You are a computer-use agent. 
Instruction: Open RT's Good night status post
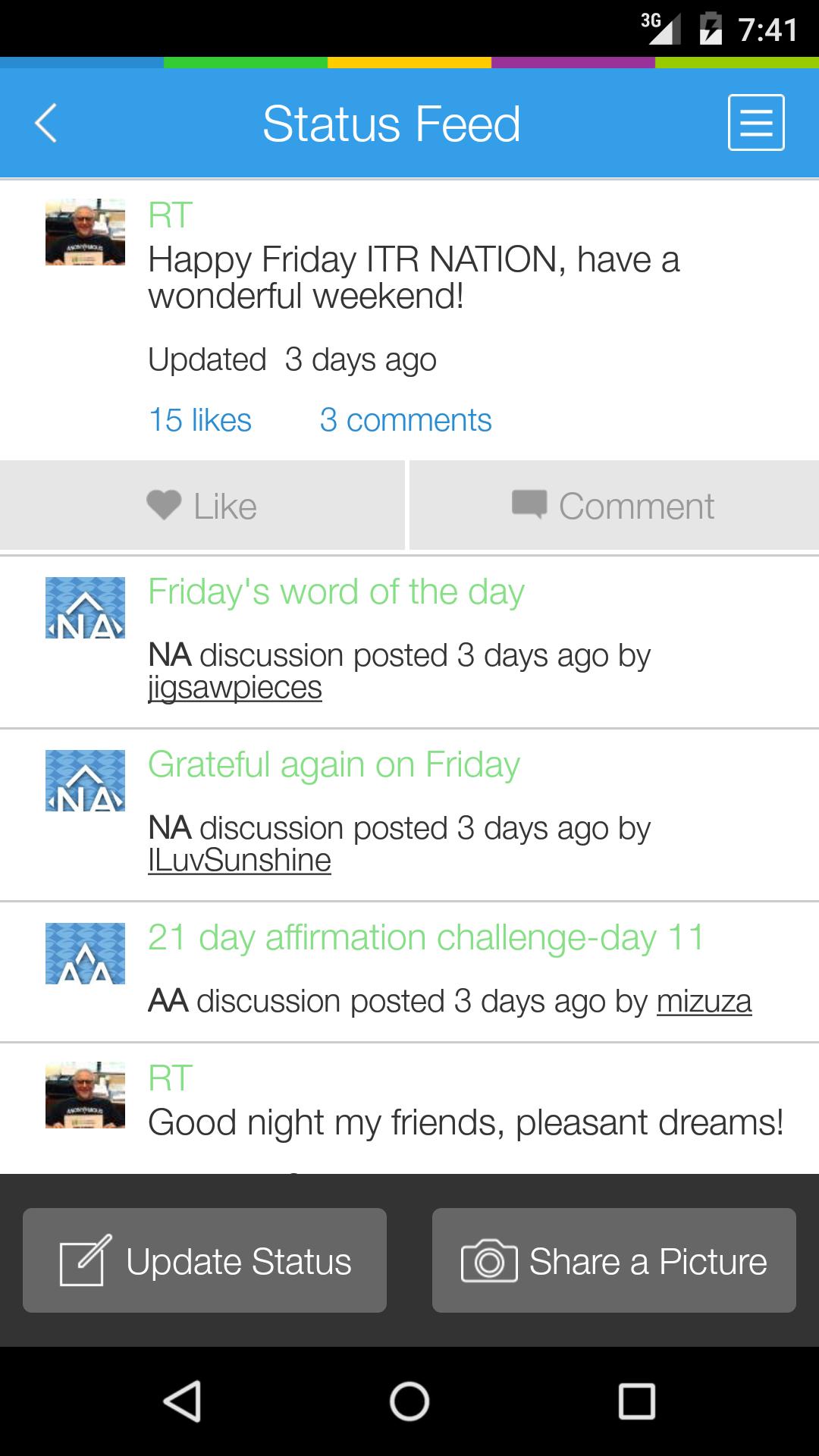[465, 1122]
